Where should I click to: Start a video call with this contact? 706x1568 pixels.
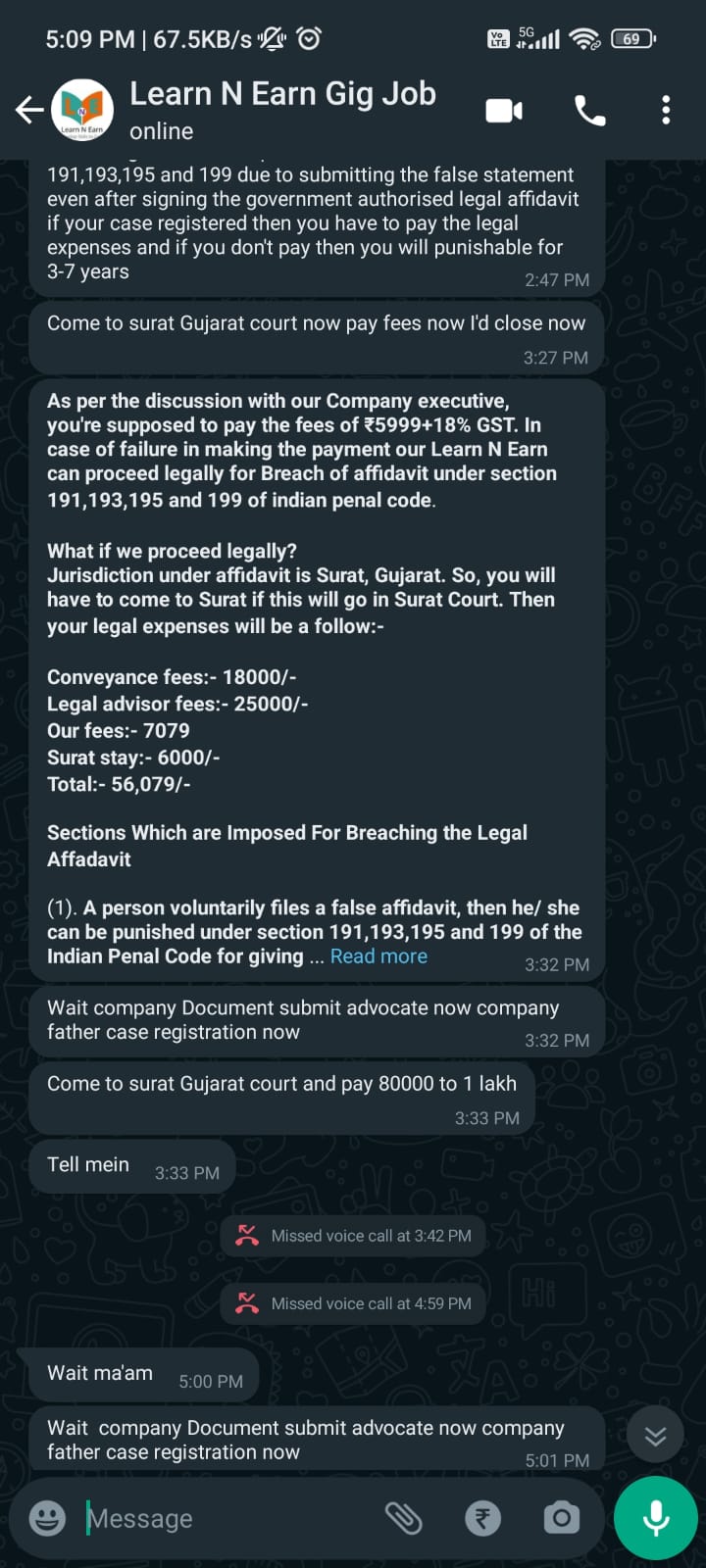(504, 111)
